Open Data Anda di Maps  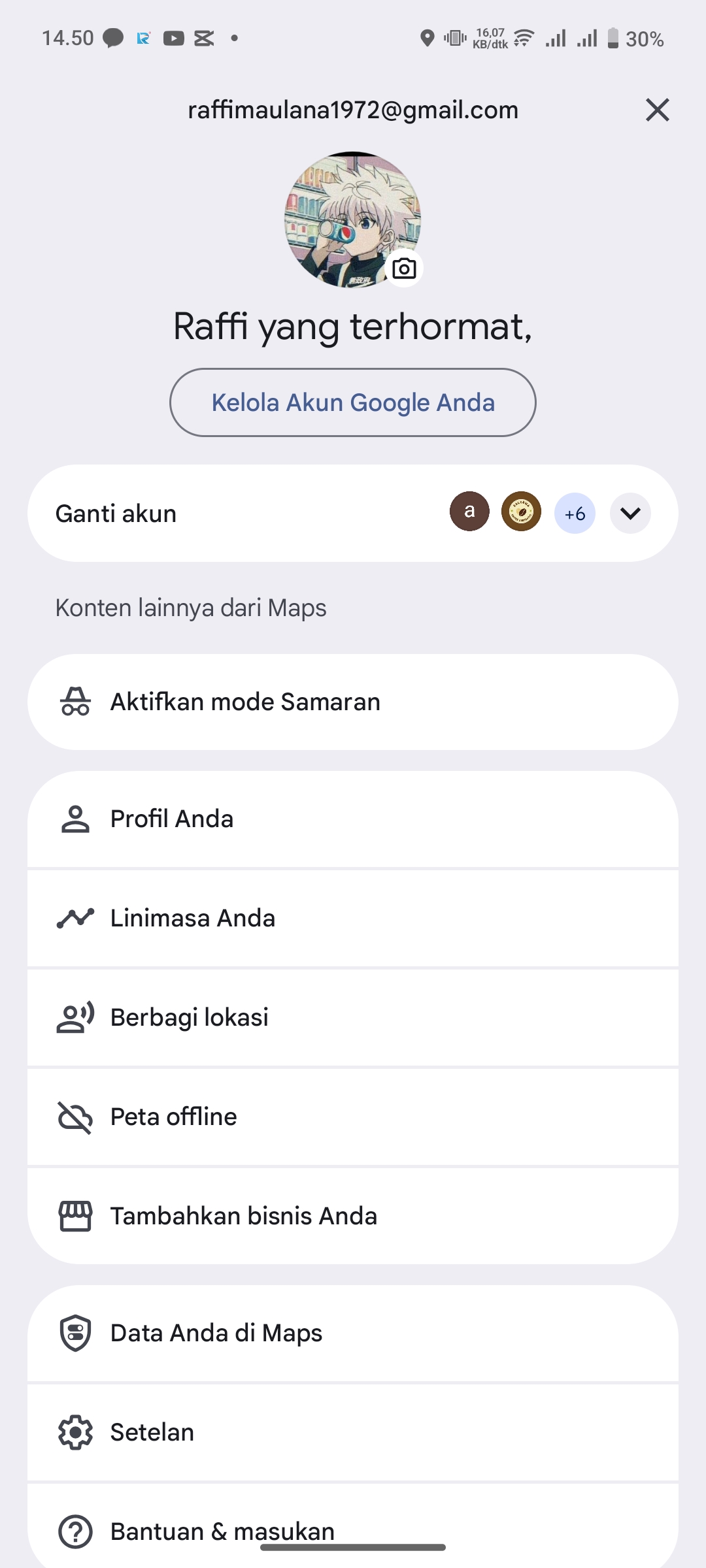pos(353,1333)
